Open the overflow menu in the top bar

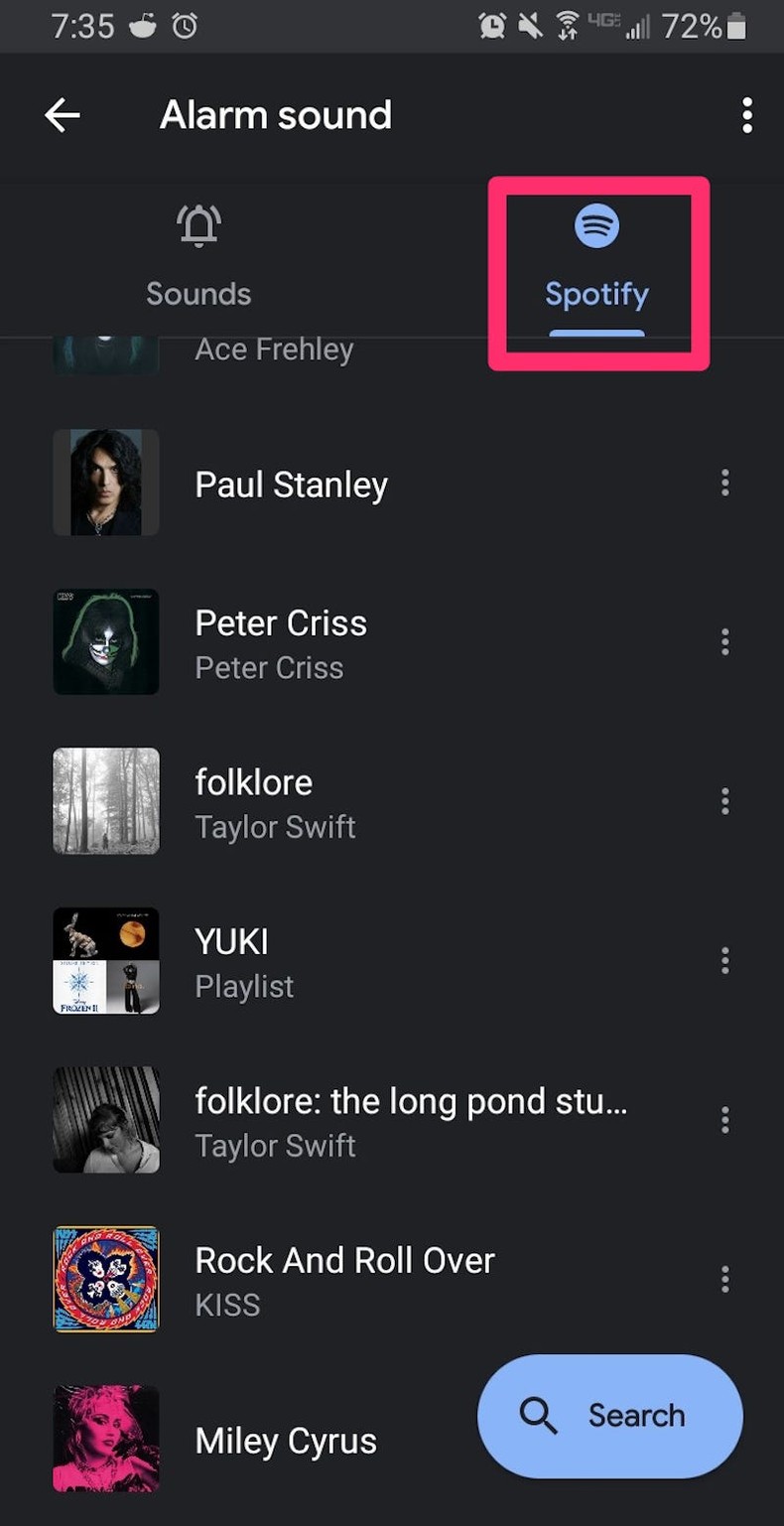click(747, 115)
